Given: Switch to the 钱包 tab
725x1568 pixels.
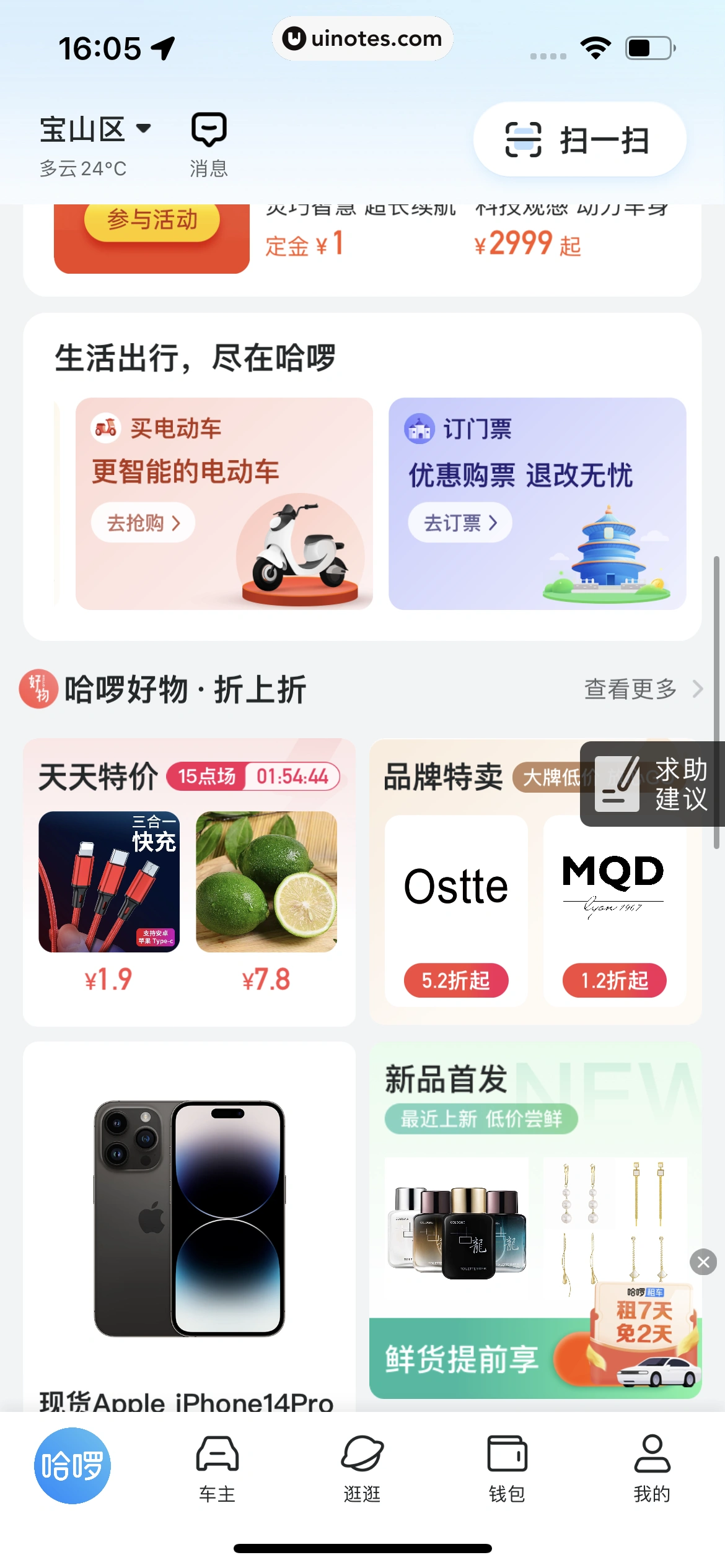Looking at the screenshot, I should tap(507, 1468).
